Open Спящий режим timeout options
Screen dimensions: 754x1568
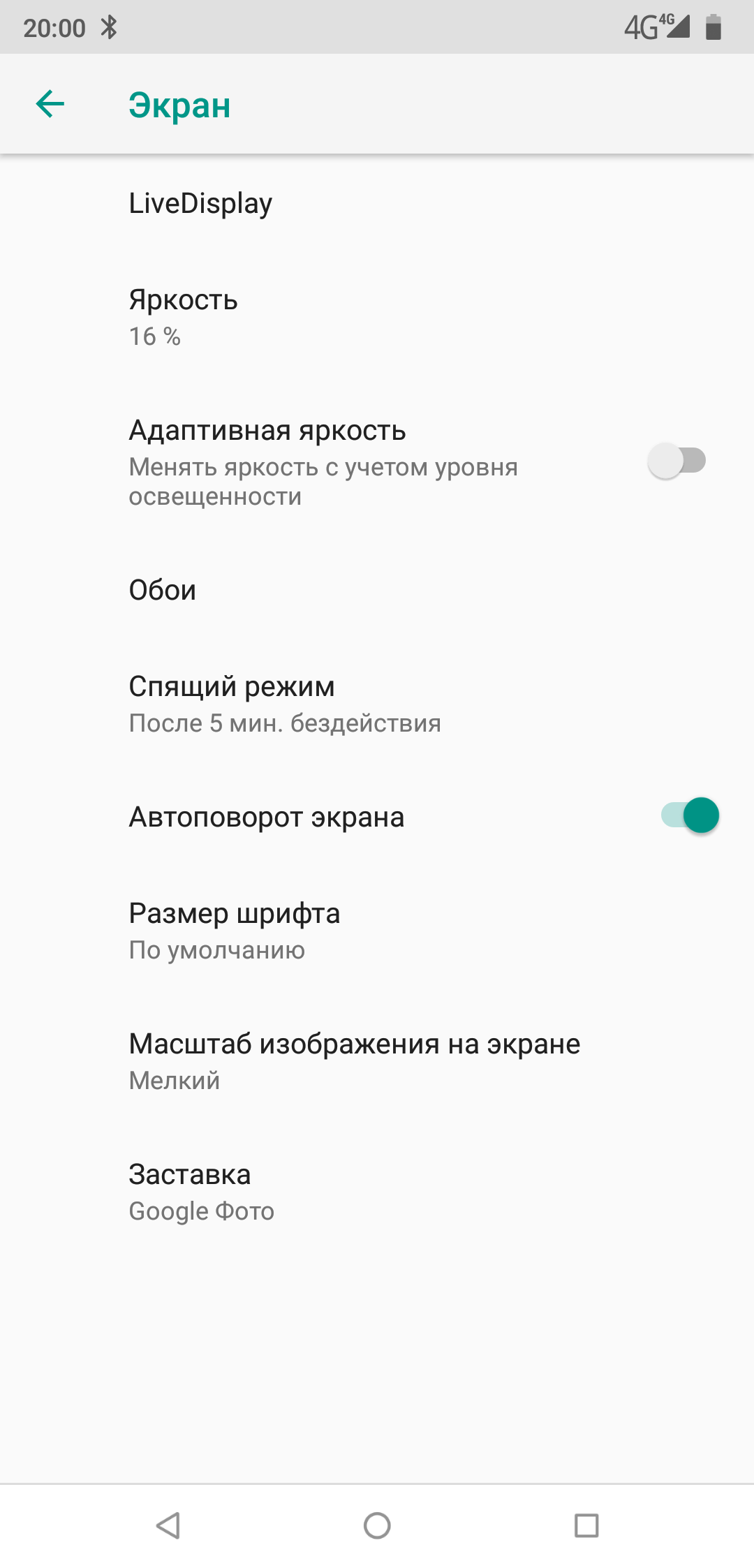377,704
